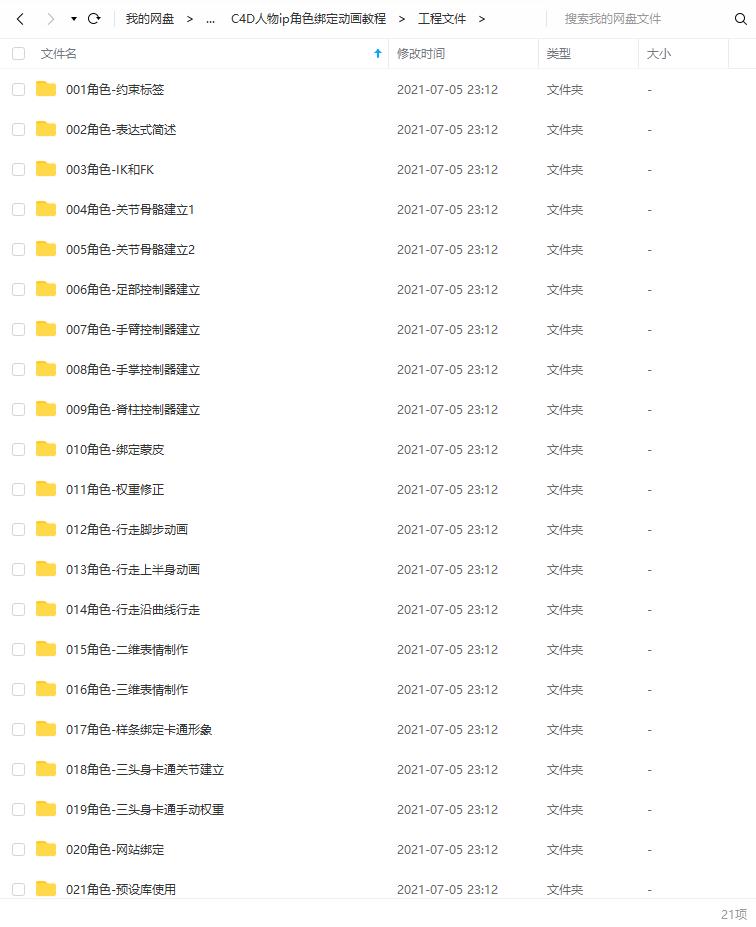Go back to the previous folder
The height and width of the screenshot is (927, 756).
pyautogui.click(x=20, y=19)
